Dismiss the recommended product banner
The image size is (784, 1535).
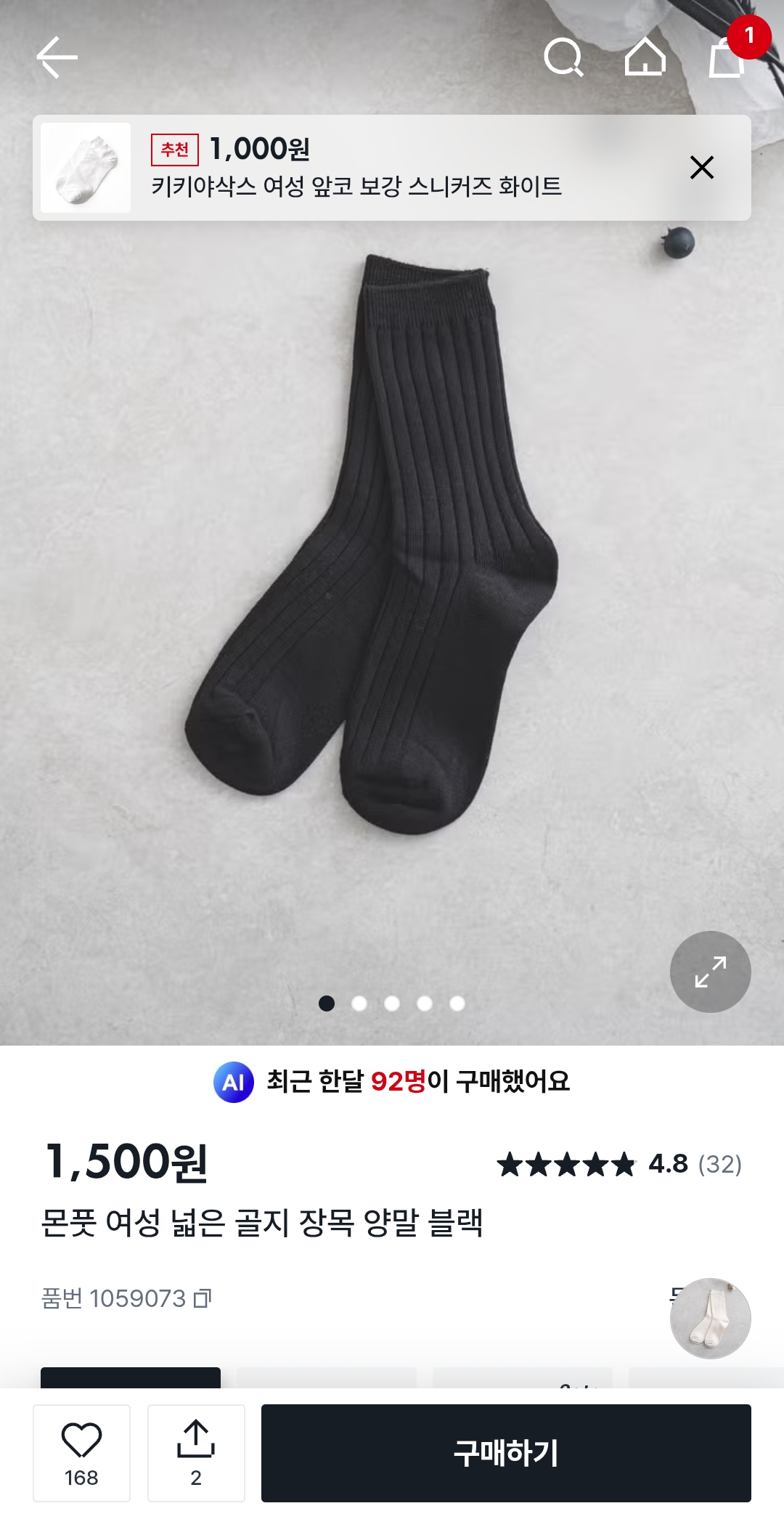click(x=701, y=168)
